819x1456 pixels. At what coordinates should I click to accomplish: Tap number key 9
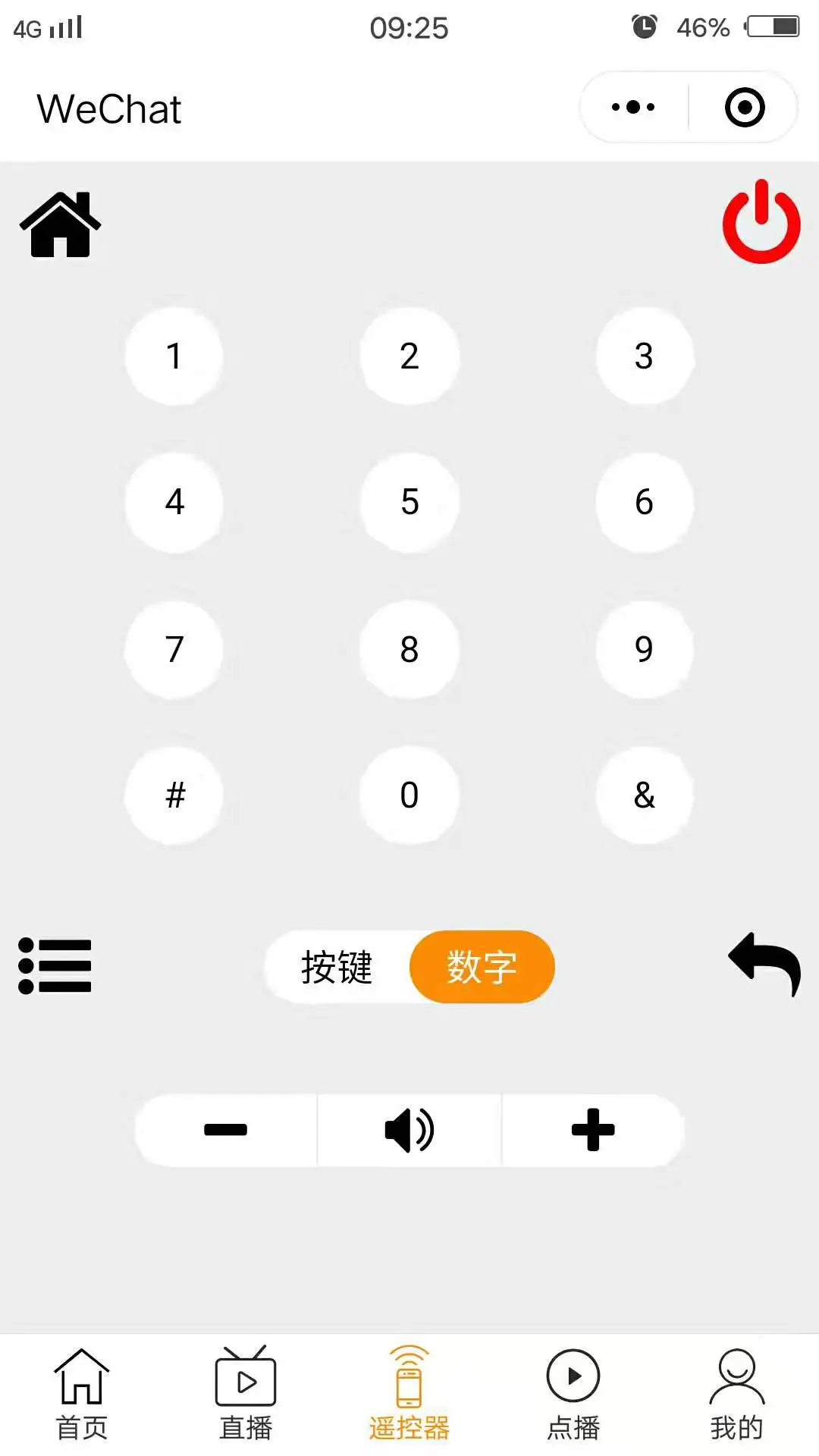click(644, 649)
